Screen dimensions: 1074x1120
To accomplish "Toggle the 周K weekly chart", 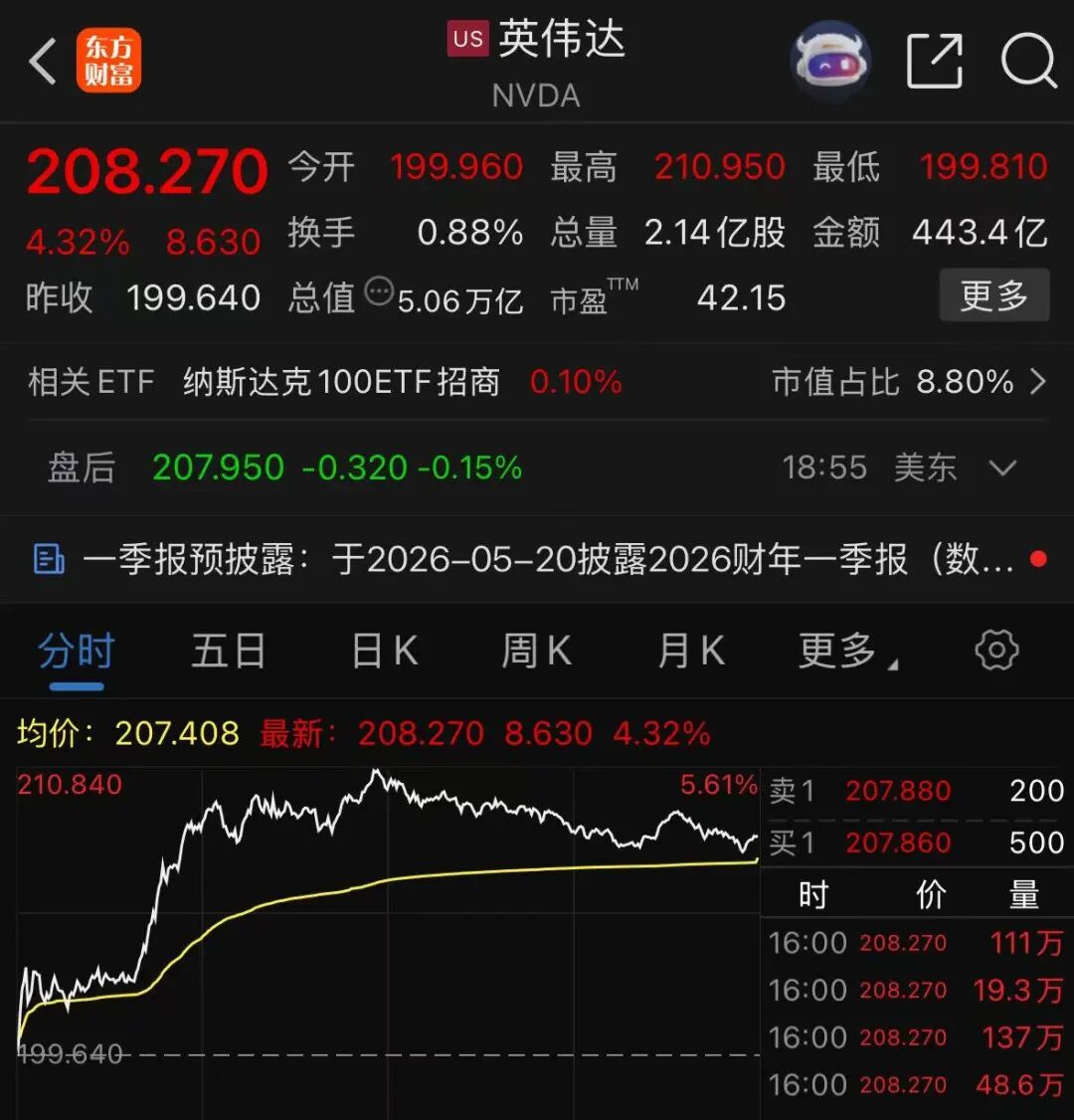I will tap(536, 649).
